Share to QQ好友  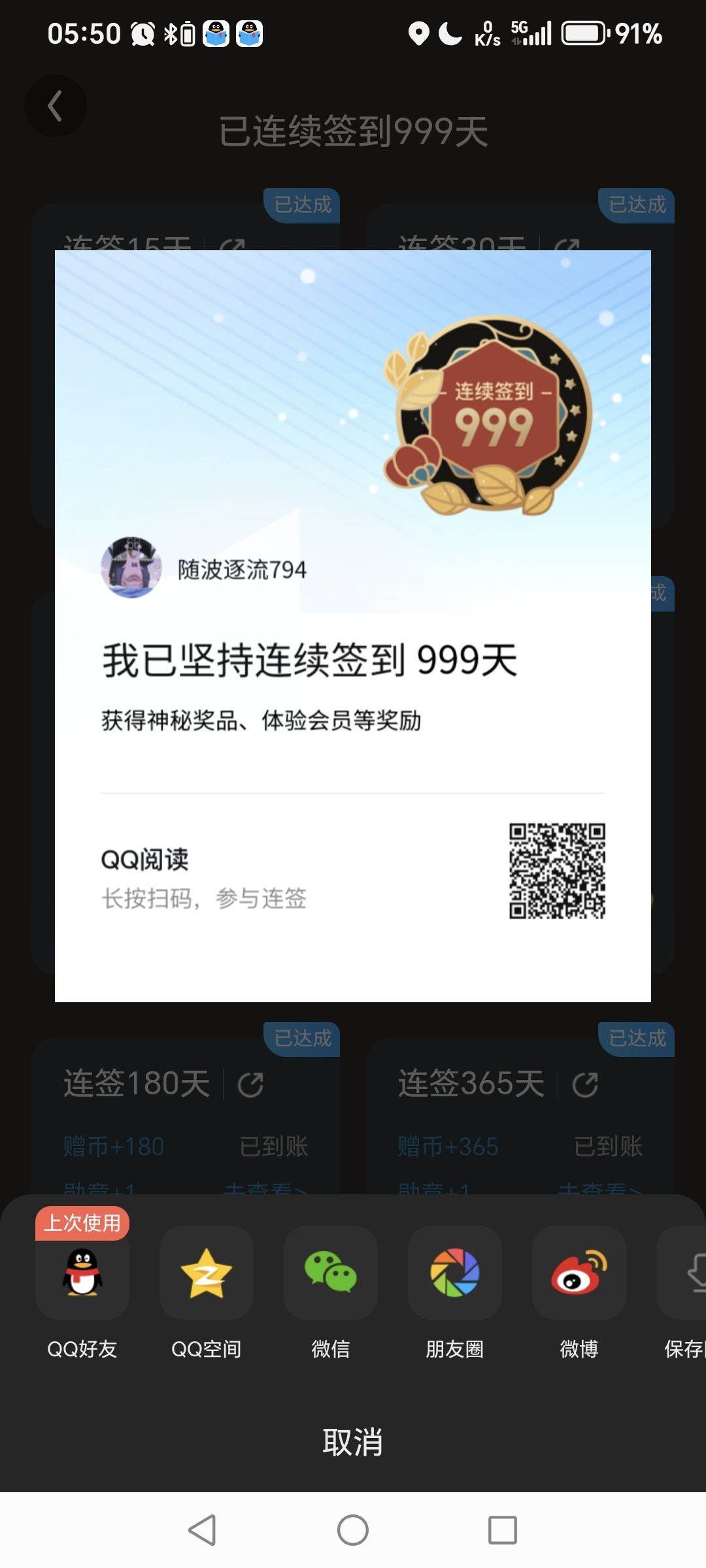pyautogui.click(x=82, y=1274)
